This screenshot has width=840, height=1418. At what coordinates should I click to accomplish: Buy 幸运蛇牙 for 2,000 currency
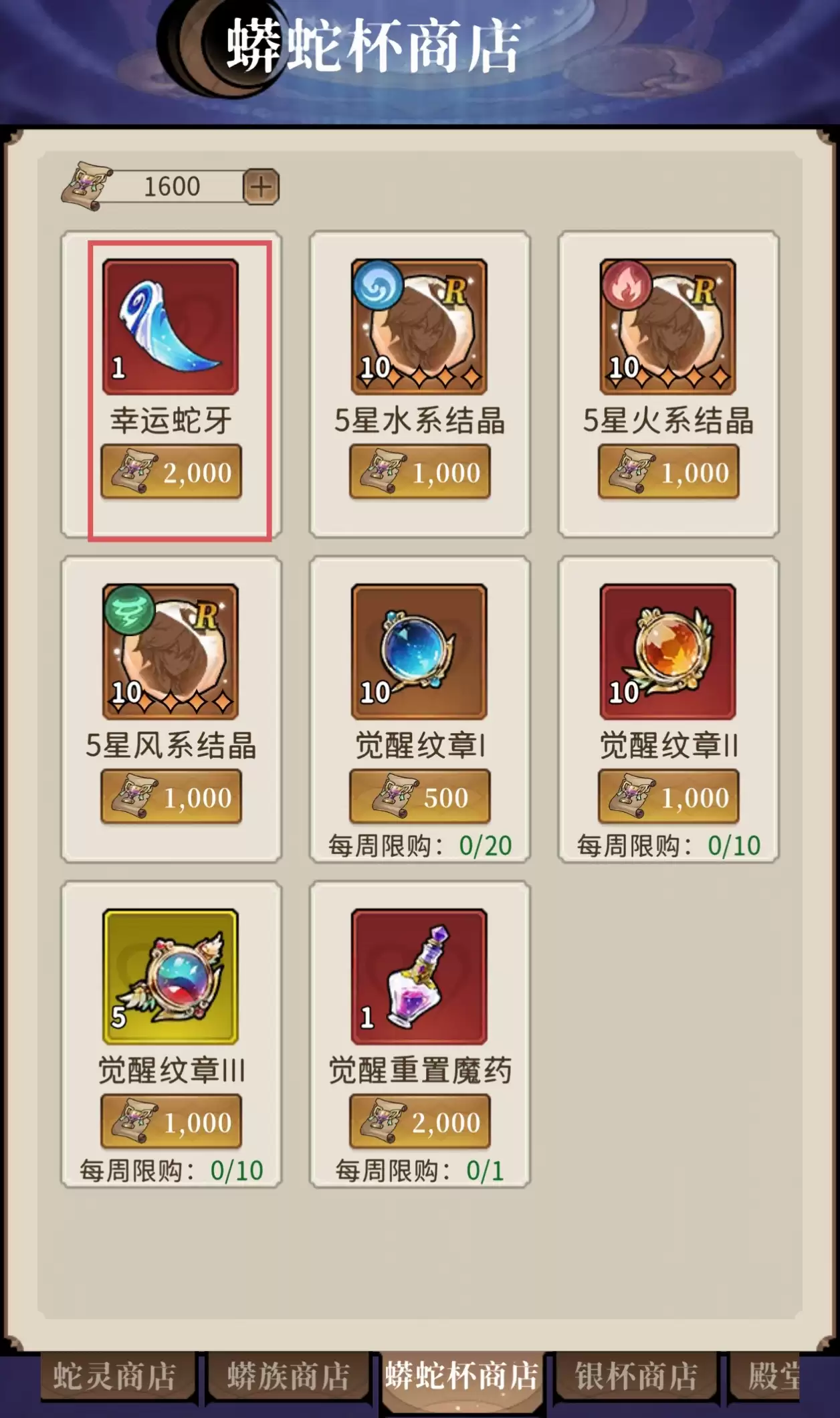pos(169,472)
